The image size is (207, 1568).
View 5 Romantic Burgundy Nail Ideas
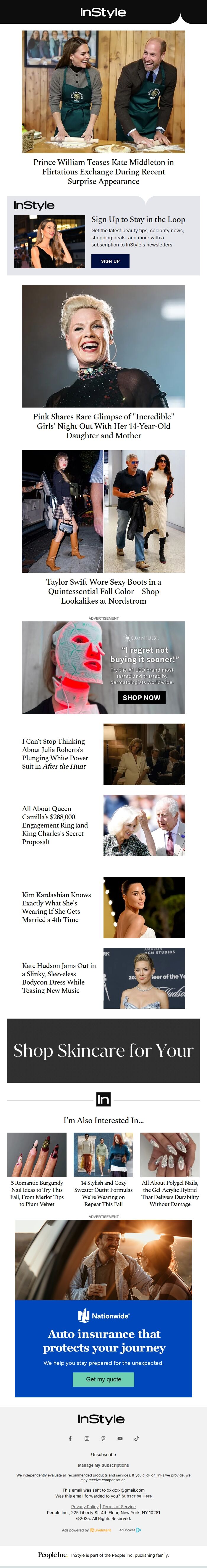(36, 1194)
